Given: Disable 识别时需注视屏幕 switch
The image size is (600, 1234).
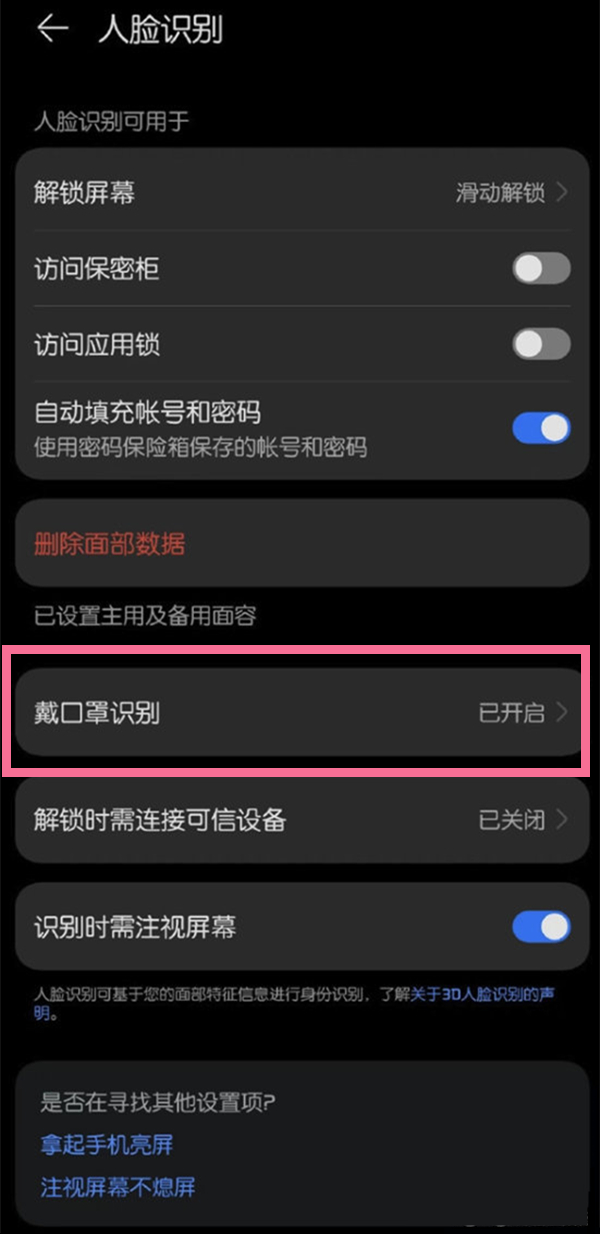Looking at the screenshot, I should click(x=541, y=927).
